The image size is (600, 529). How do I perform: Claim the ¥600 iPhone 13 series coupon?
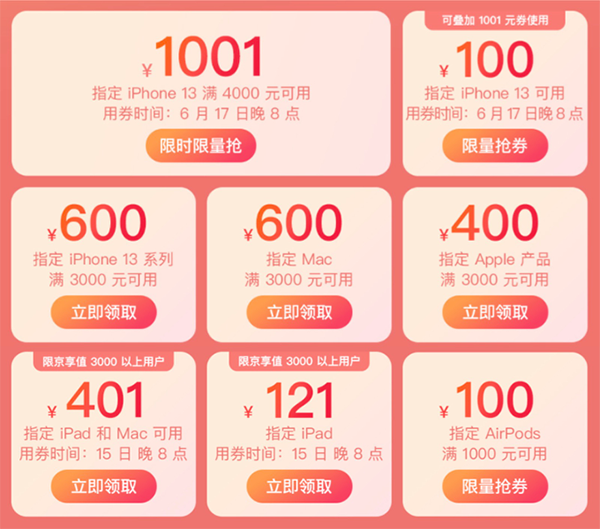[104, 312]
